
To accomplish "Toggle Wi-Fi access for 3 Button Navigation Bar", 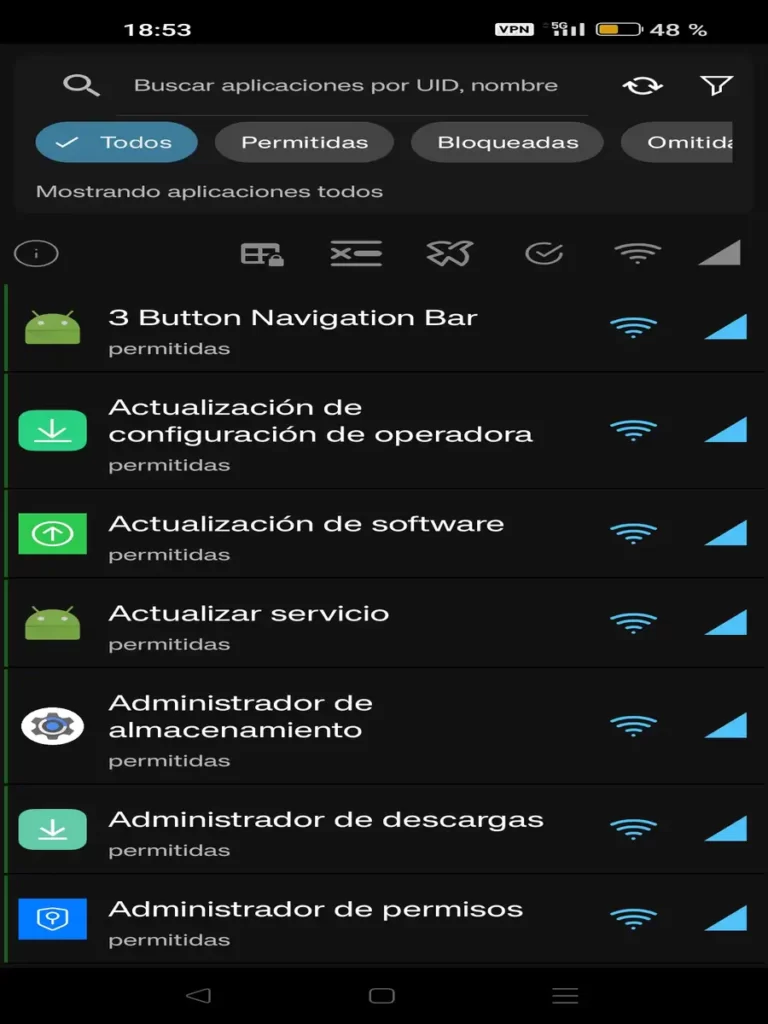I will pos(633,327).
